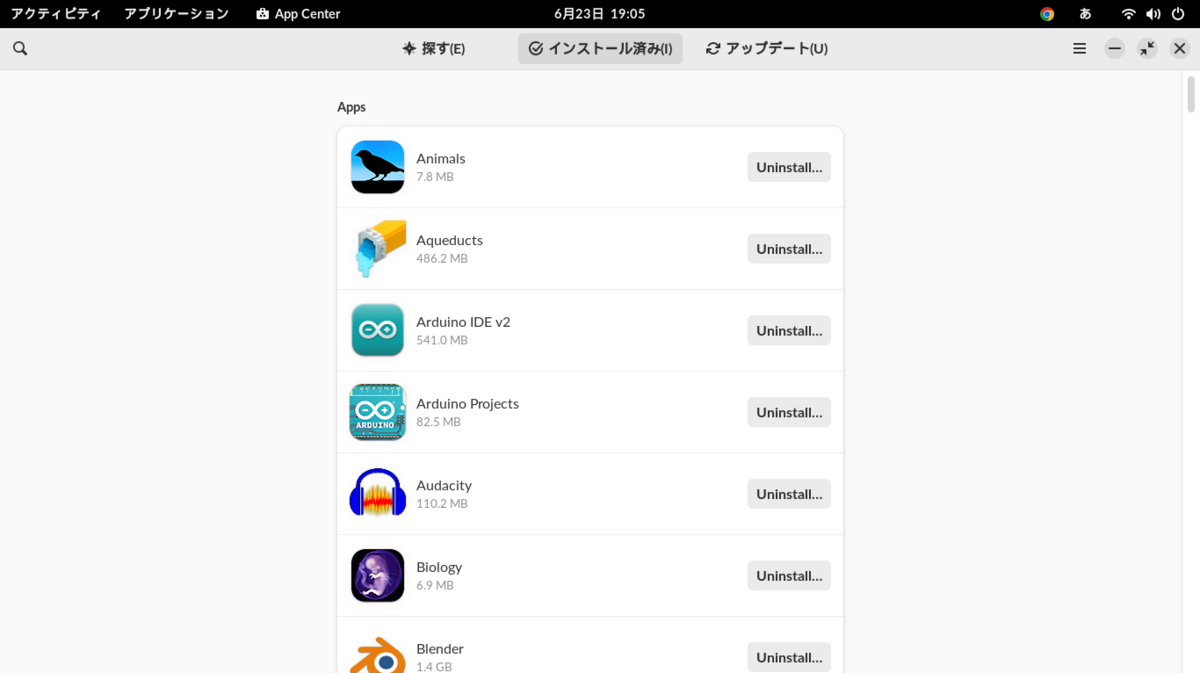Uninstall the Biology app
Screen dimensions: 1200x673
pyautogui.click(x=789, y=576)
